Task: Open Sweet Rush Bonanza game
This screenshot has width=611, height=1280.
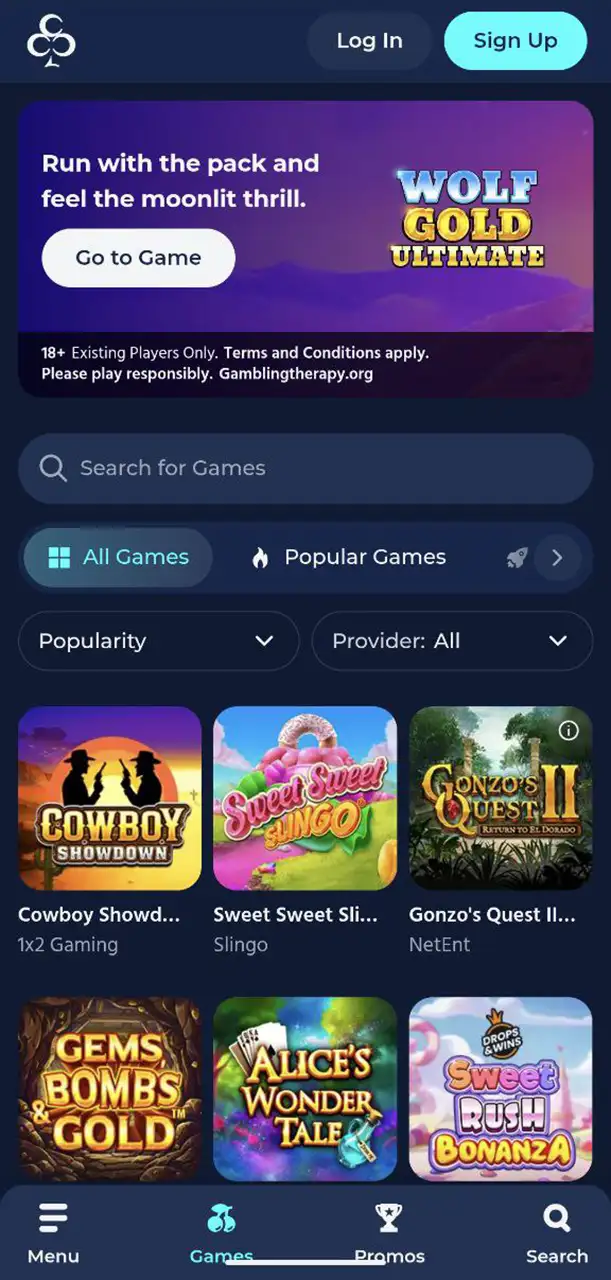Action: pyautogui.click(x=500, y=1088)
